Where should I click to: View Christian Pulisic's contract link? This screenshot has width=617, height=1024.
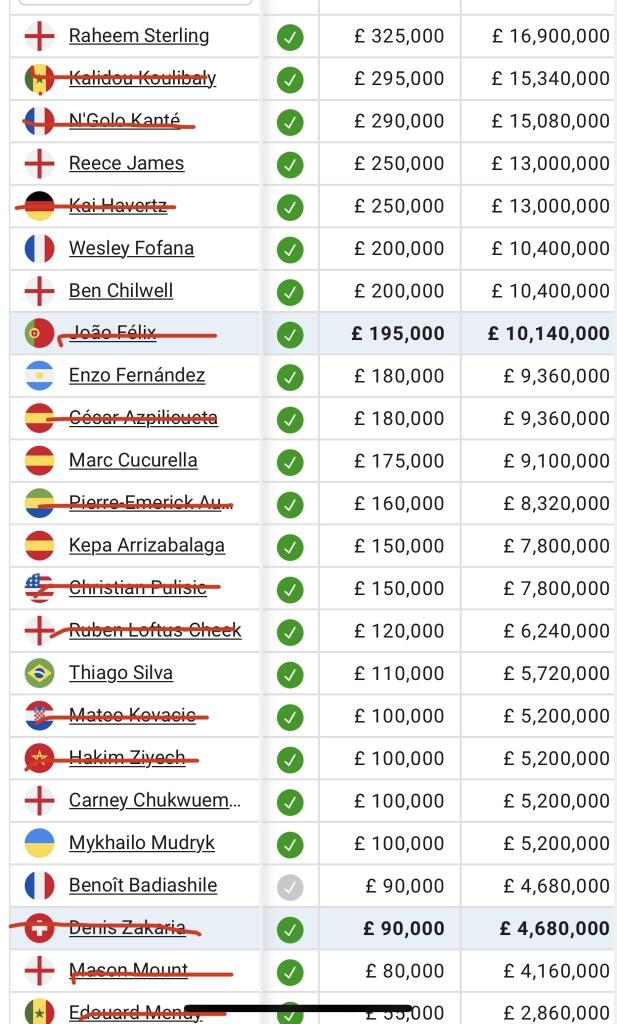[138, 588]
